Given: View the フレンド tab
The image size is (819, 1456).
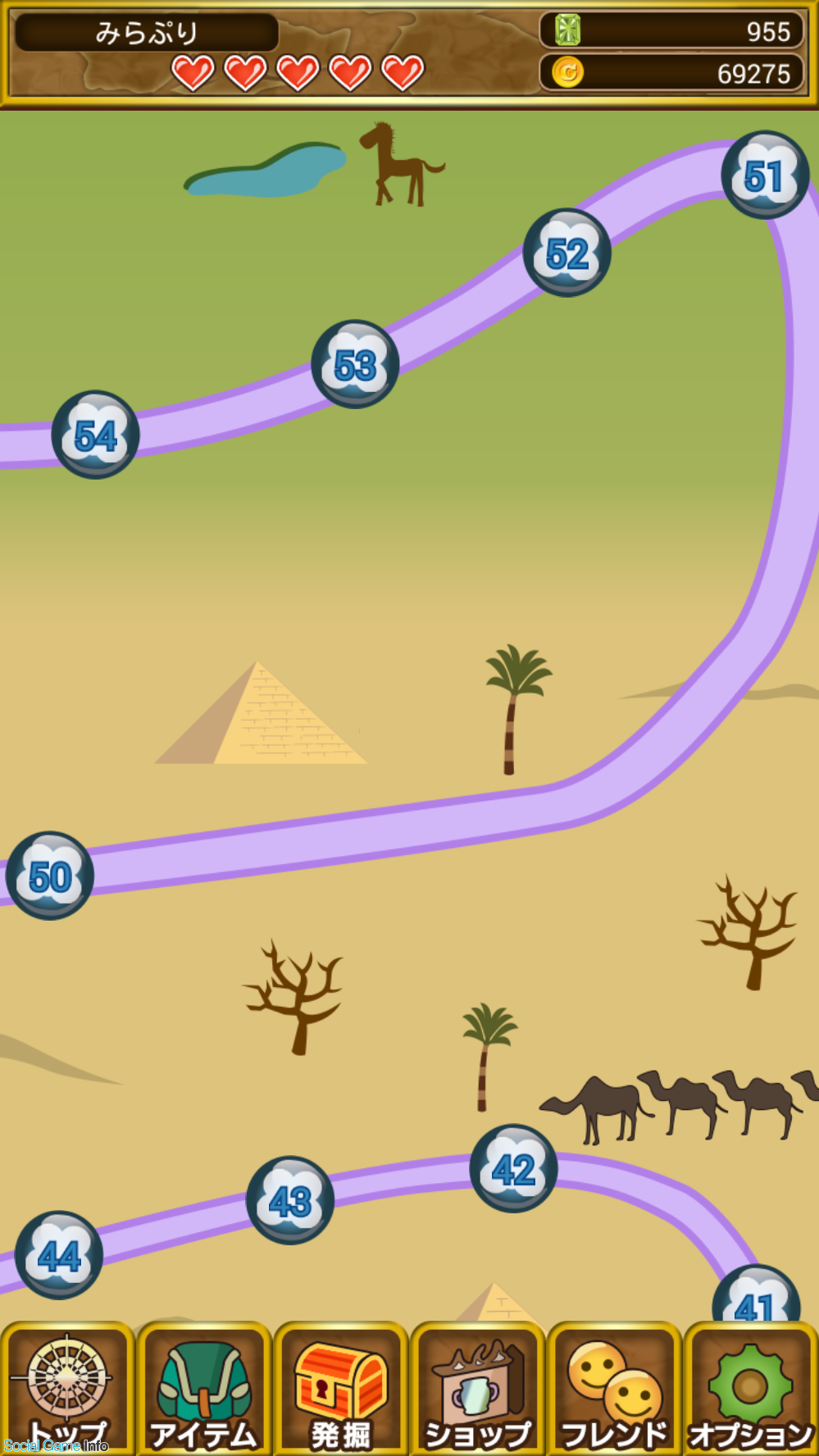Looking at the screenshot, I should click(615, 1389).
